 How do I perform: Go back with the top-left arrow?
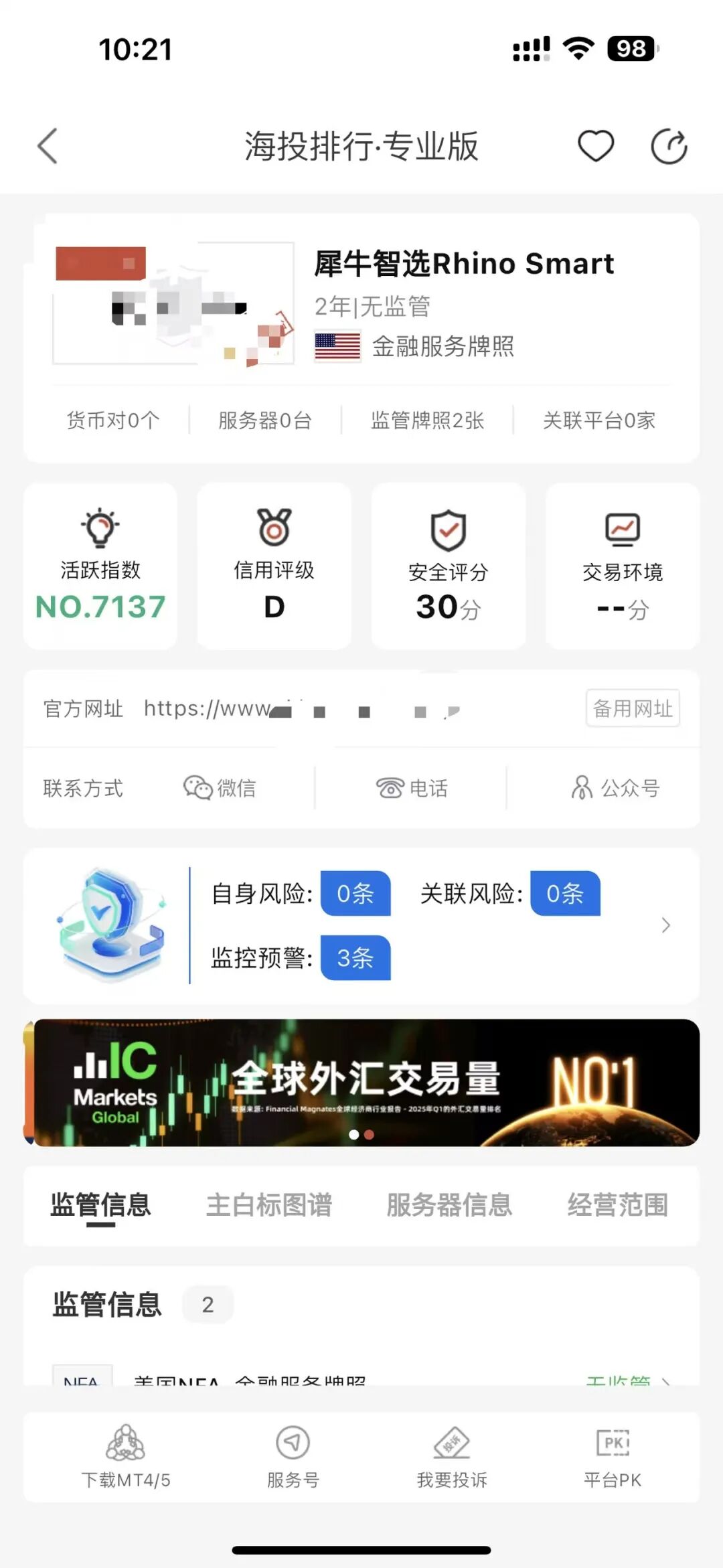tap(47, 145)
